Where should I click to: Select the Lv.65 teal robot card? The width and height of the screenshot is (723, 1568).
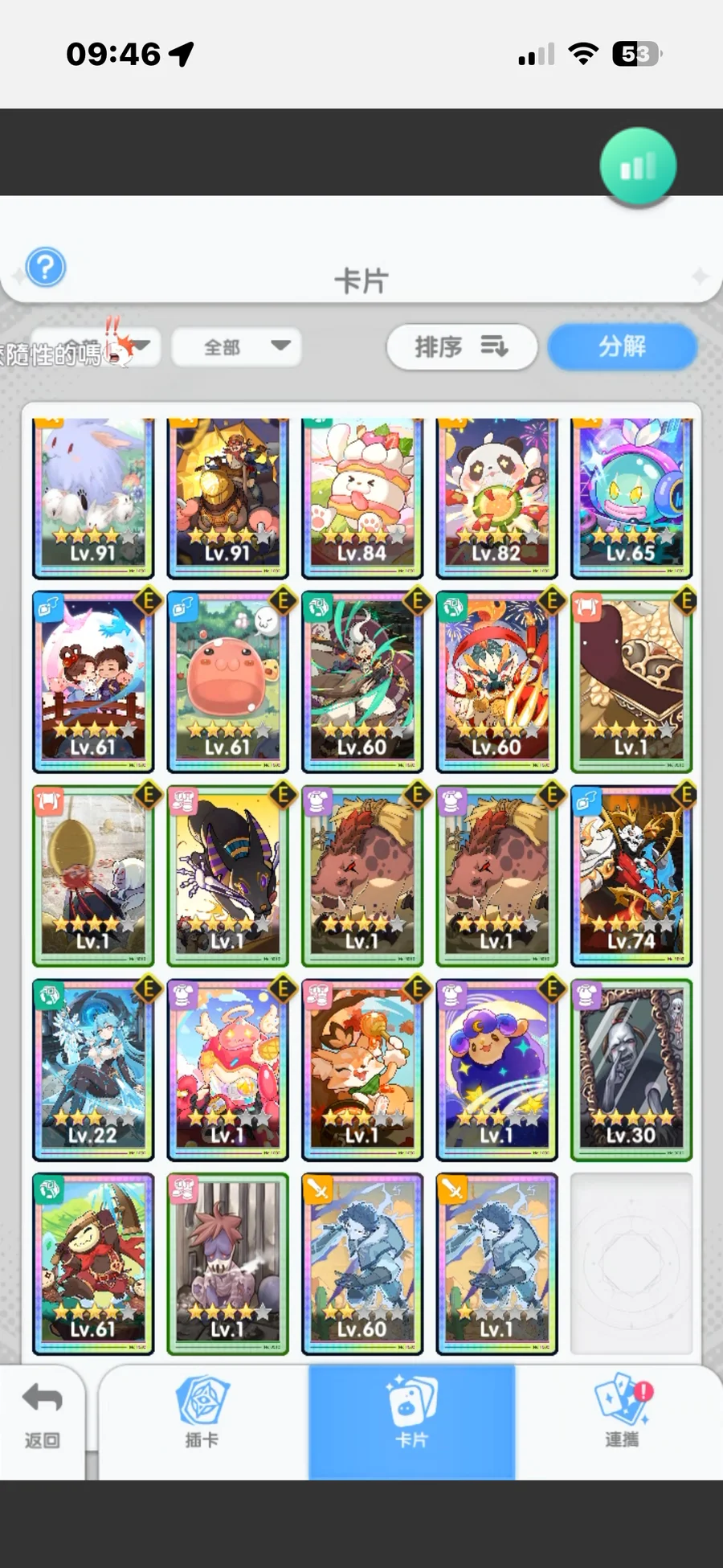click(631, 497)
